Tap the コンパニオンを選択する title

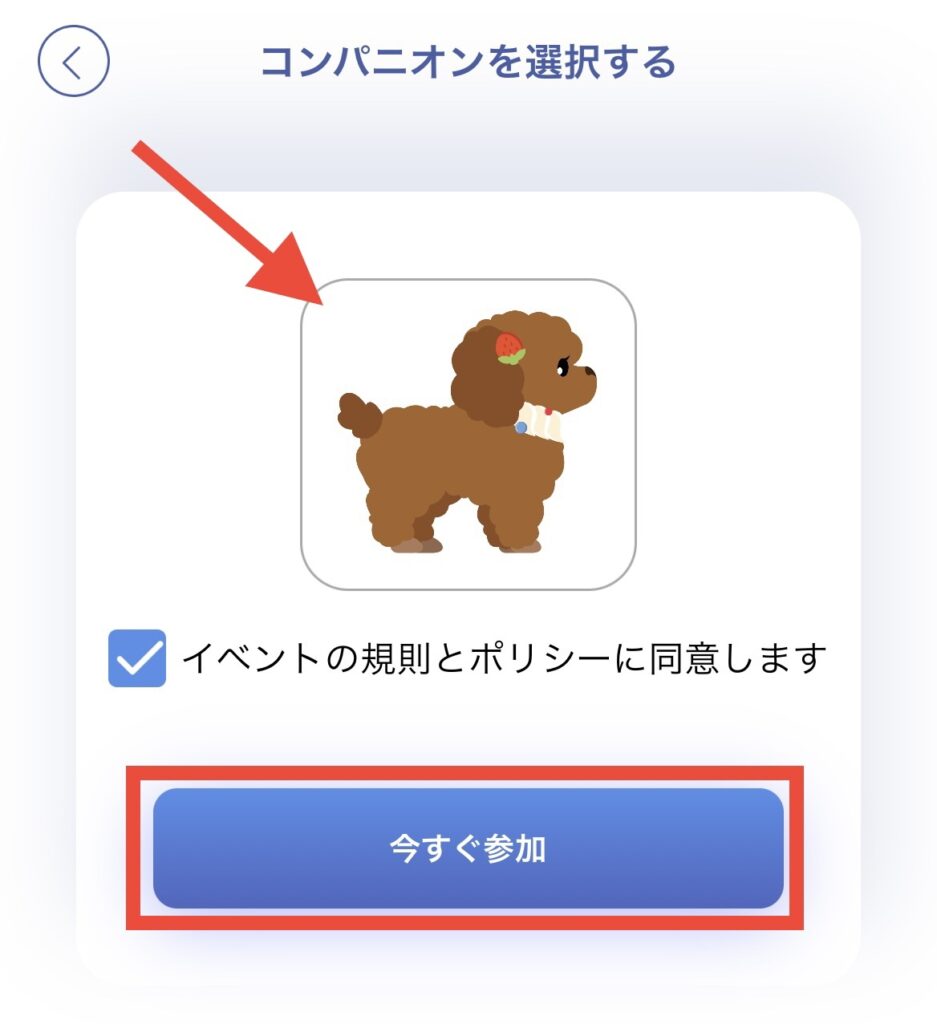tap(468, 58)
